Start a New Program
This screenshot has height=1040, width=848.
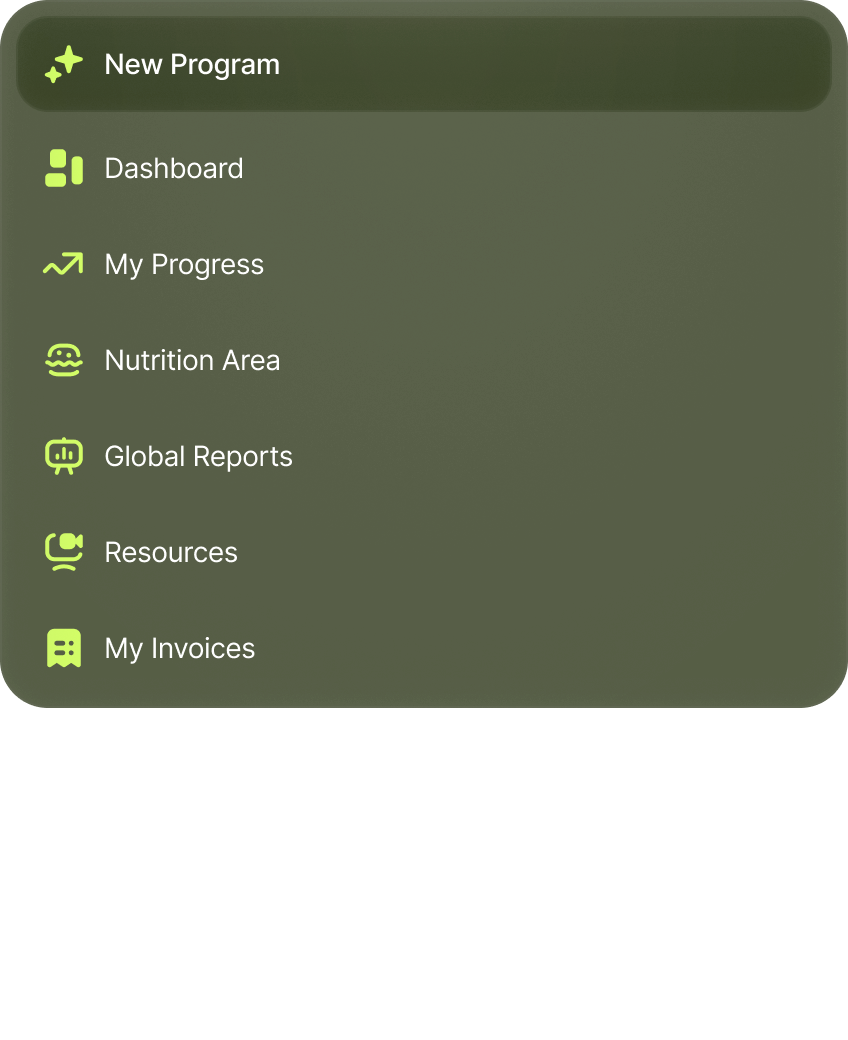pos(192,65)
